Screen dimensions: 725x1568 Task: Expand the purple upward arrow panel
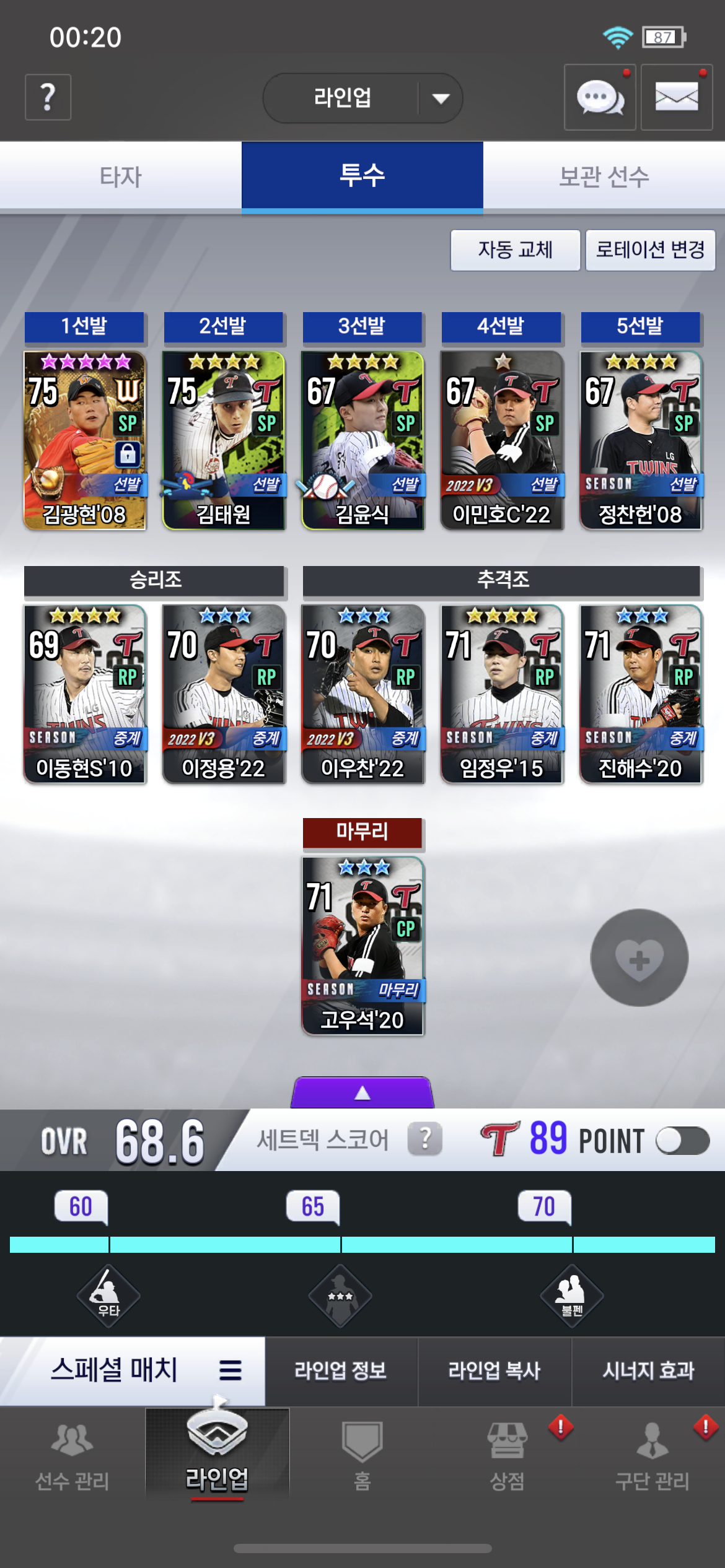pos(362,1092)
